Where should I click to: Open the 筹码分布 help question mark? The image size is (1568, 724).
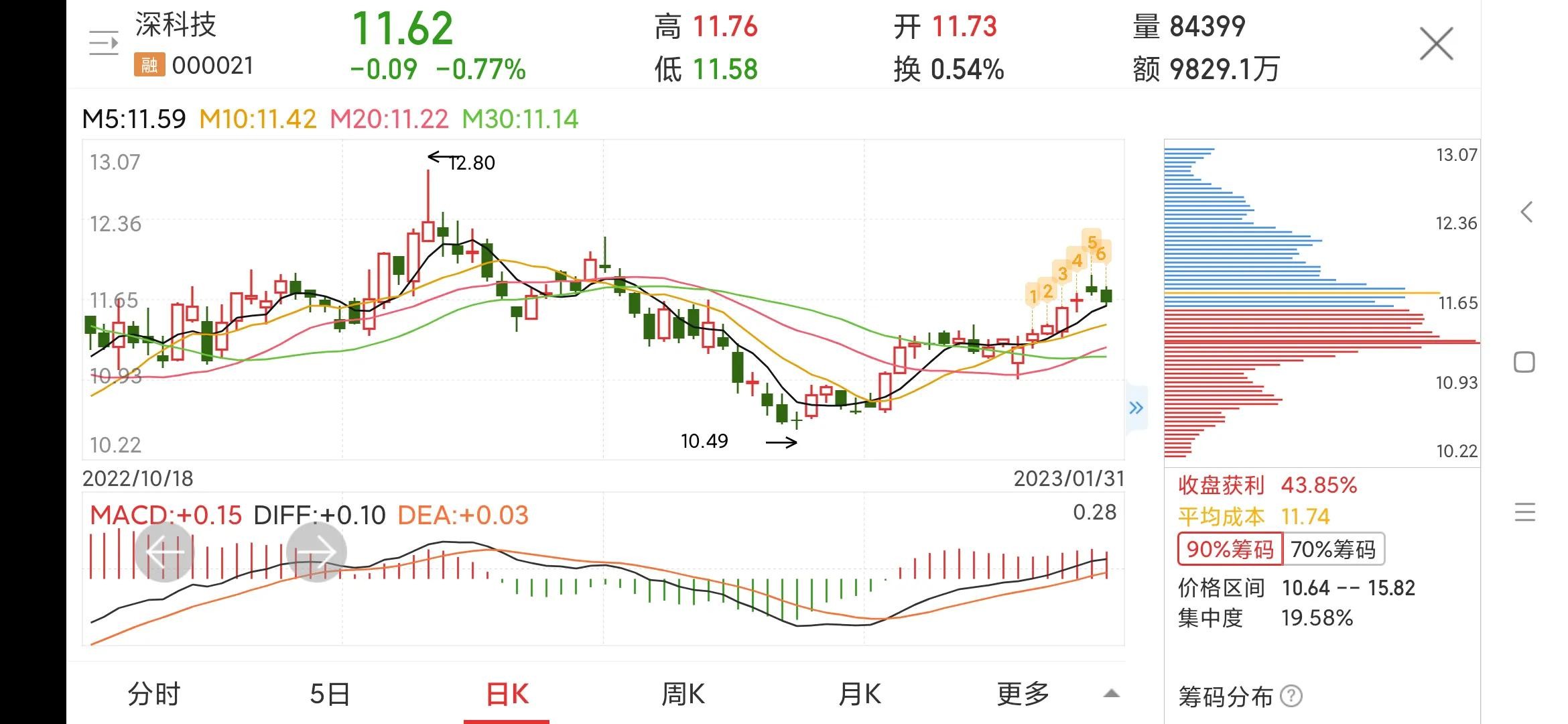tap(1291, 697)
